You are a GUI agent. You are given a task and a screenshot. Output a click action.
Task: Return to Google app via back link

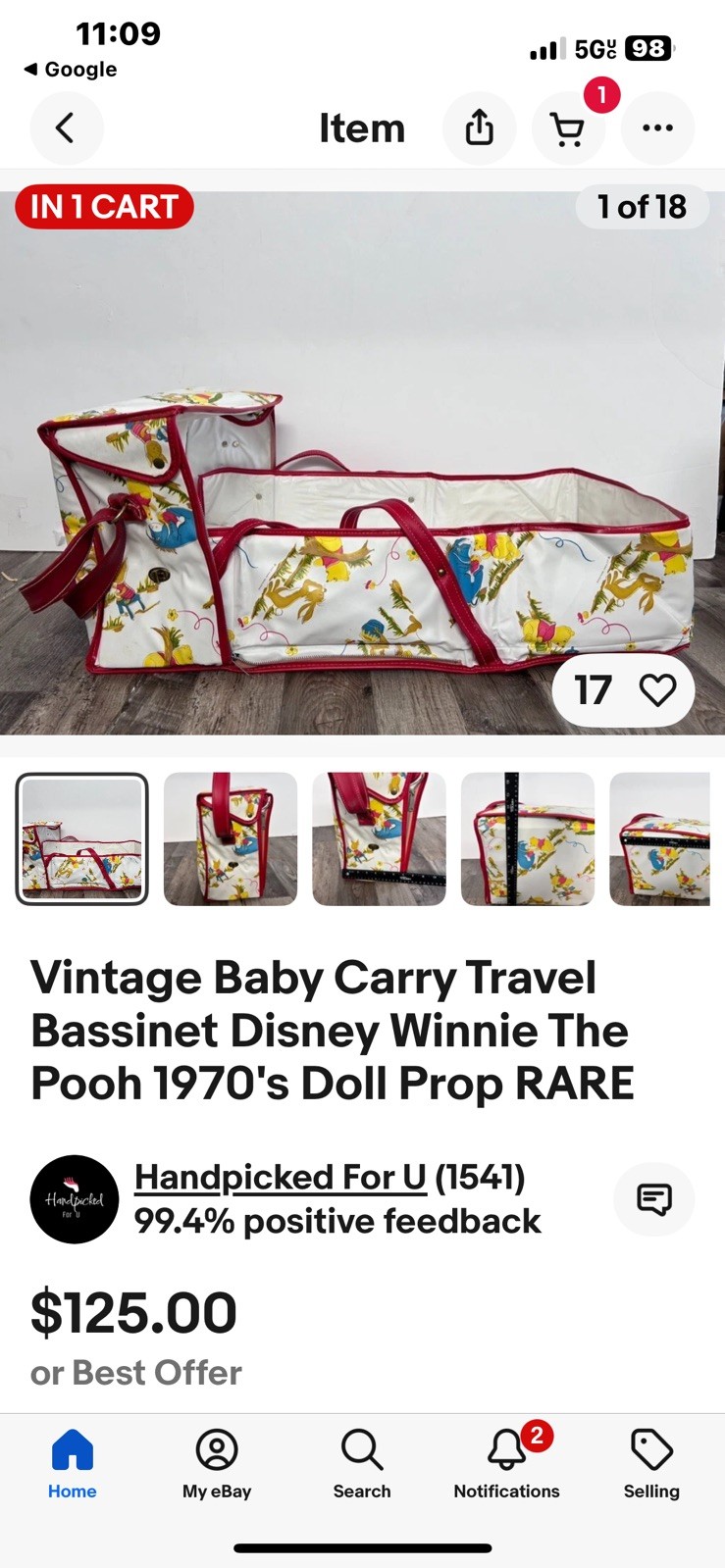(x=71, y=70)
